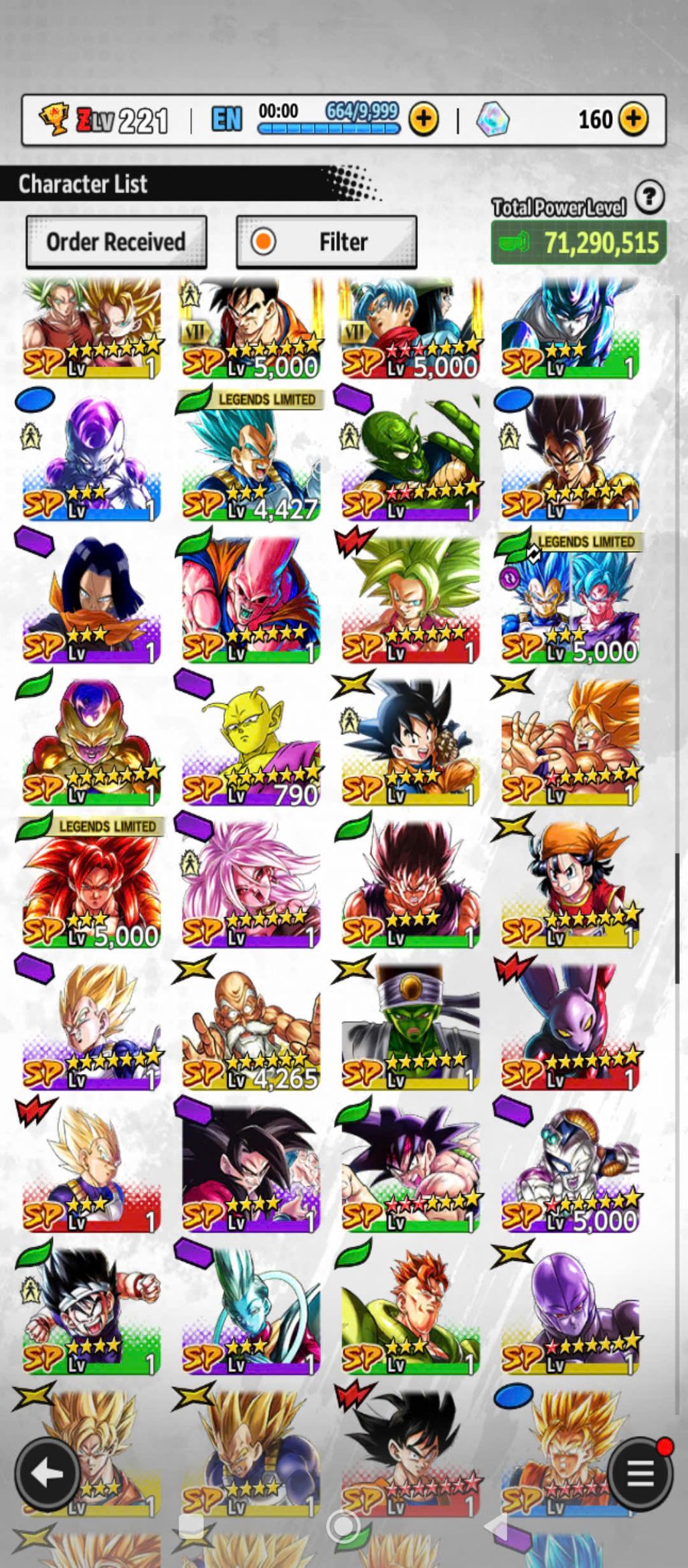Viewport: 688px width, 1568px height.
Task: Change the Order Received sorting
Action: point(116,242)
